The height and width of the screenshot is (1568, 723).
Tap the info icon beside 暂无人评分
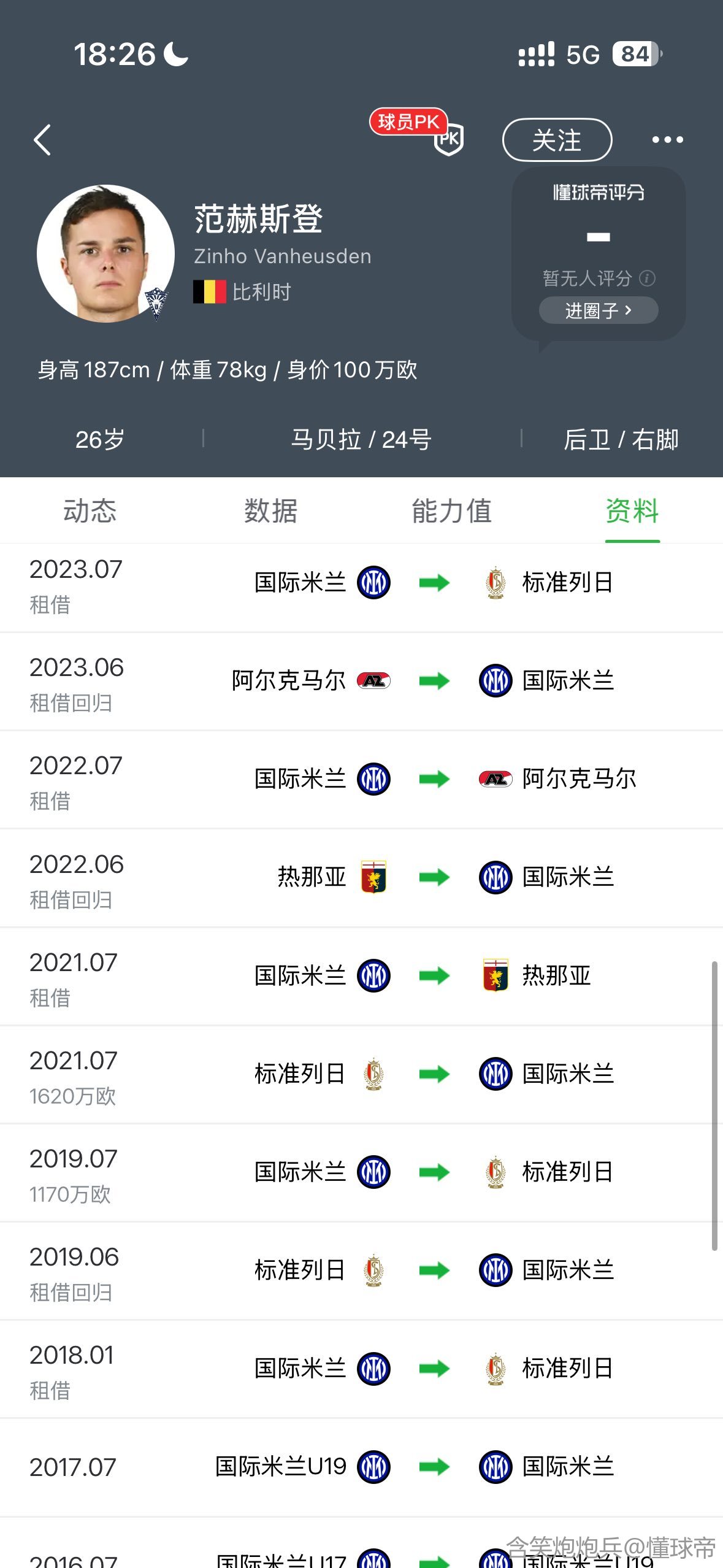click(647, 279)
